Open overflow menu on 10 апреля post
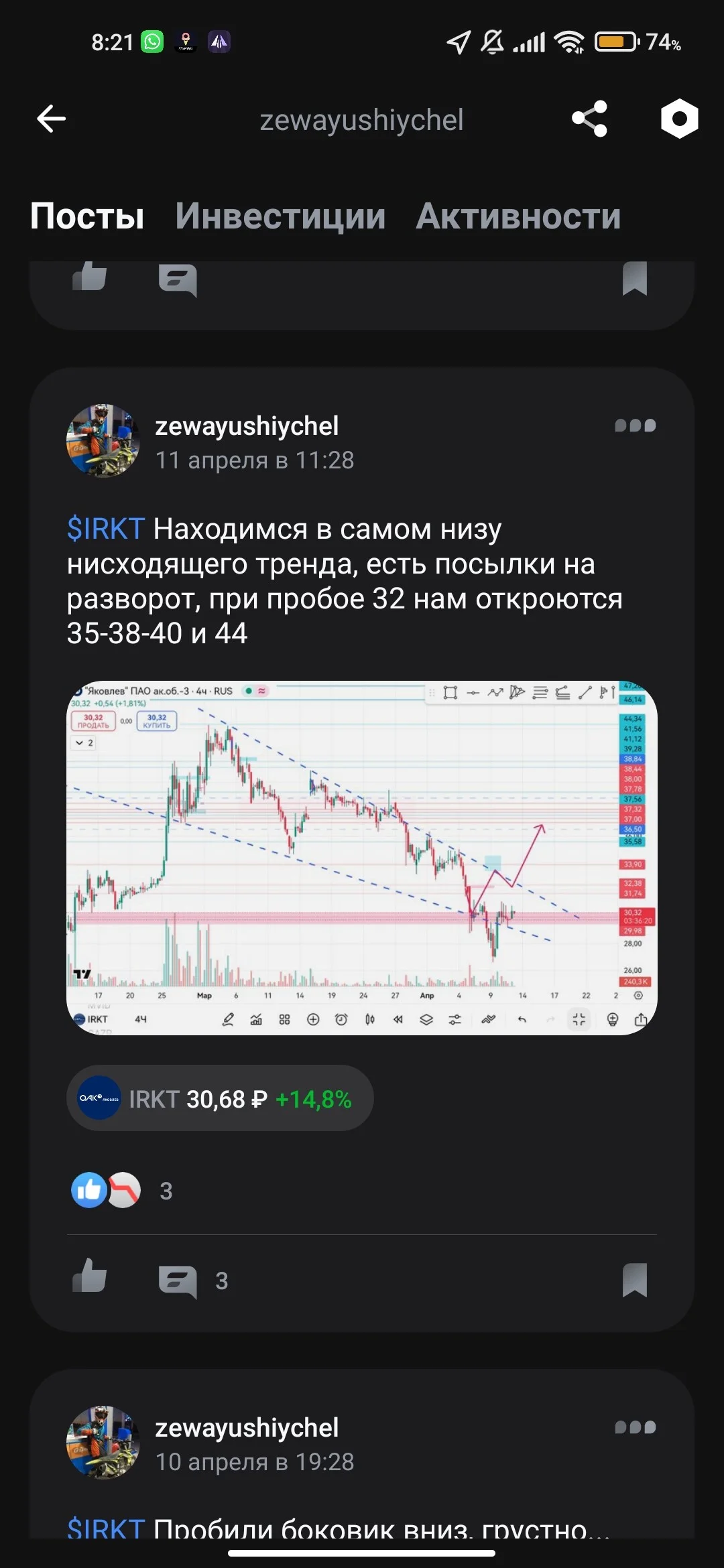 [635, 1427]
